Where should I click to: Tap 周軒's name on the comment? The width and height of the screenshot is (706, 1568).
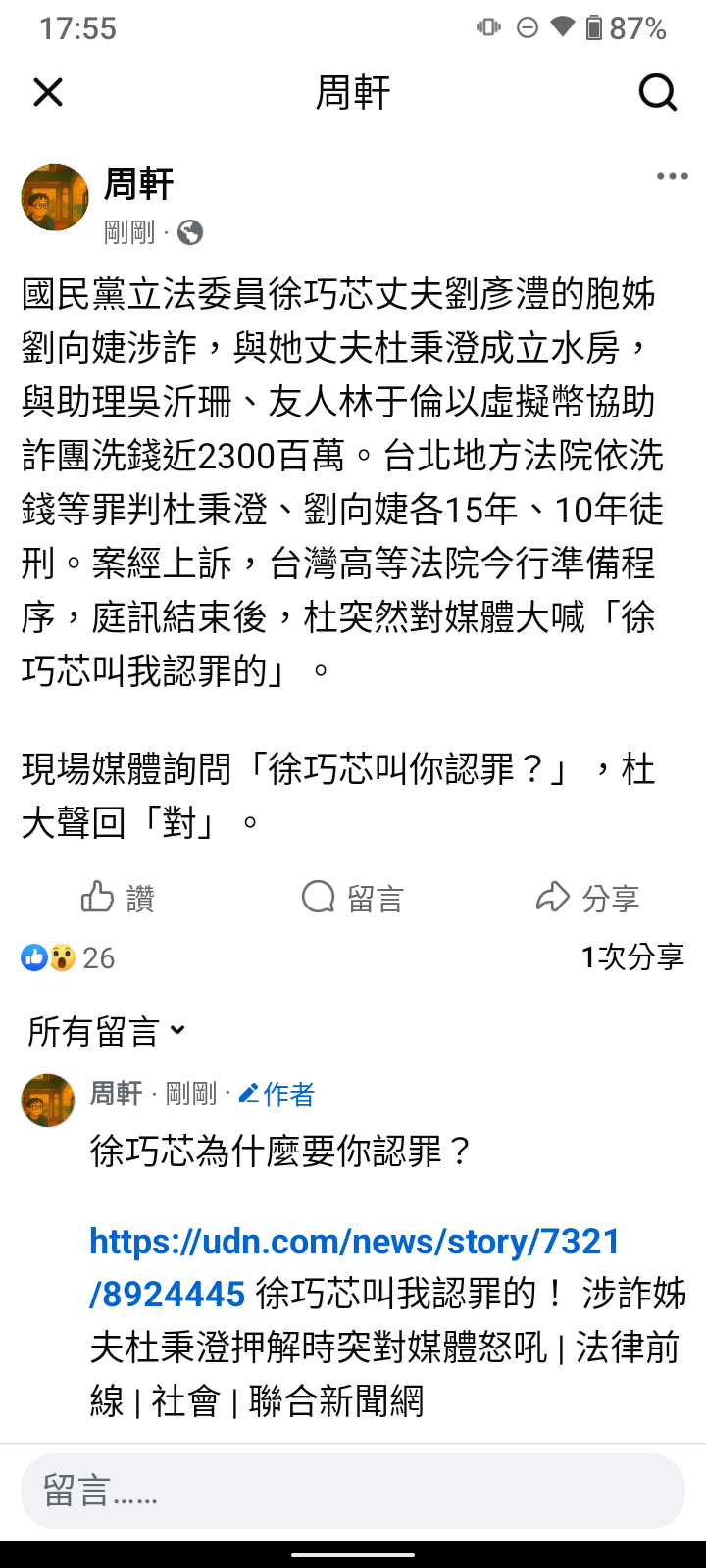[x=117, y=1094]
